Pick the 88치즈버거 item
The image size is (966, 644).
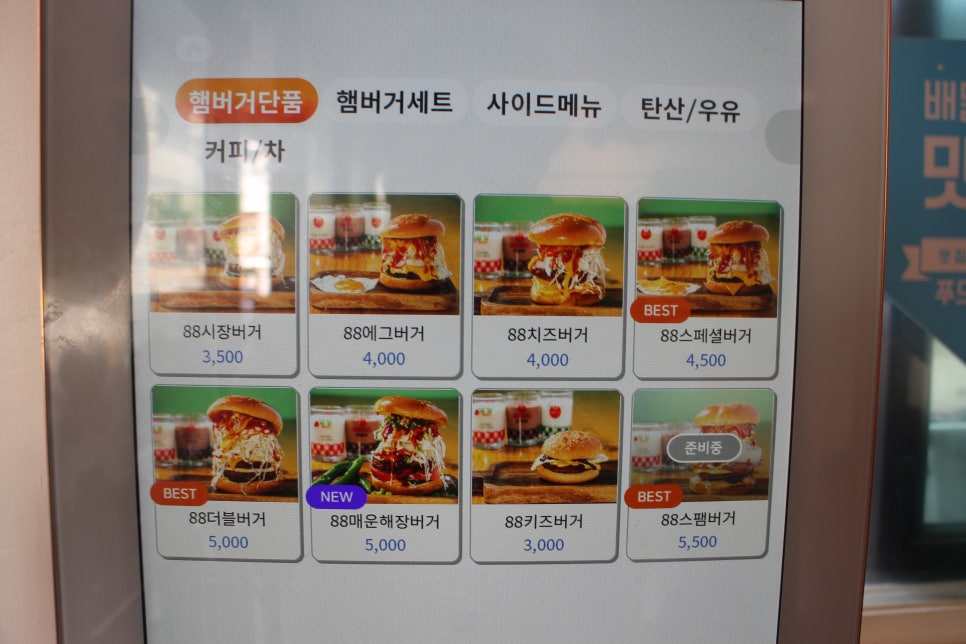548,287
